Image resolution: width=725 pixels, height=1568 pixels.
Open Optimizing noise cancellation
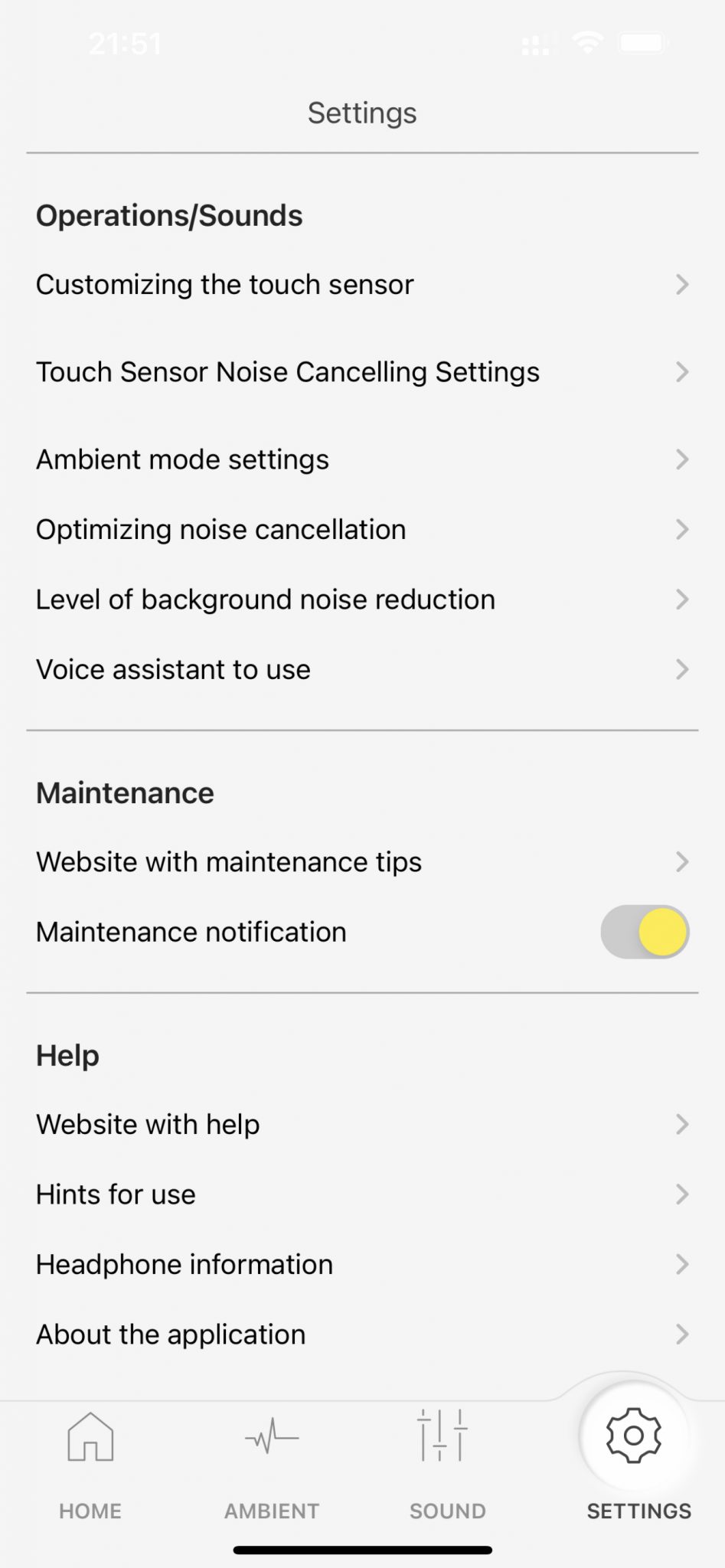362,530
